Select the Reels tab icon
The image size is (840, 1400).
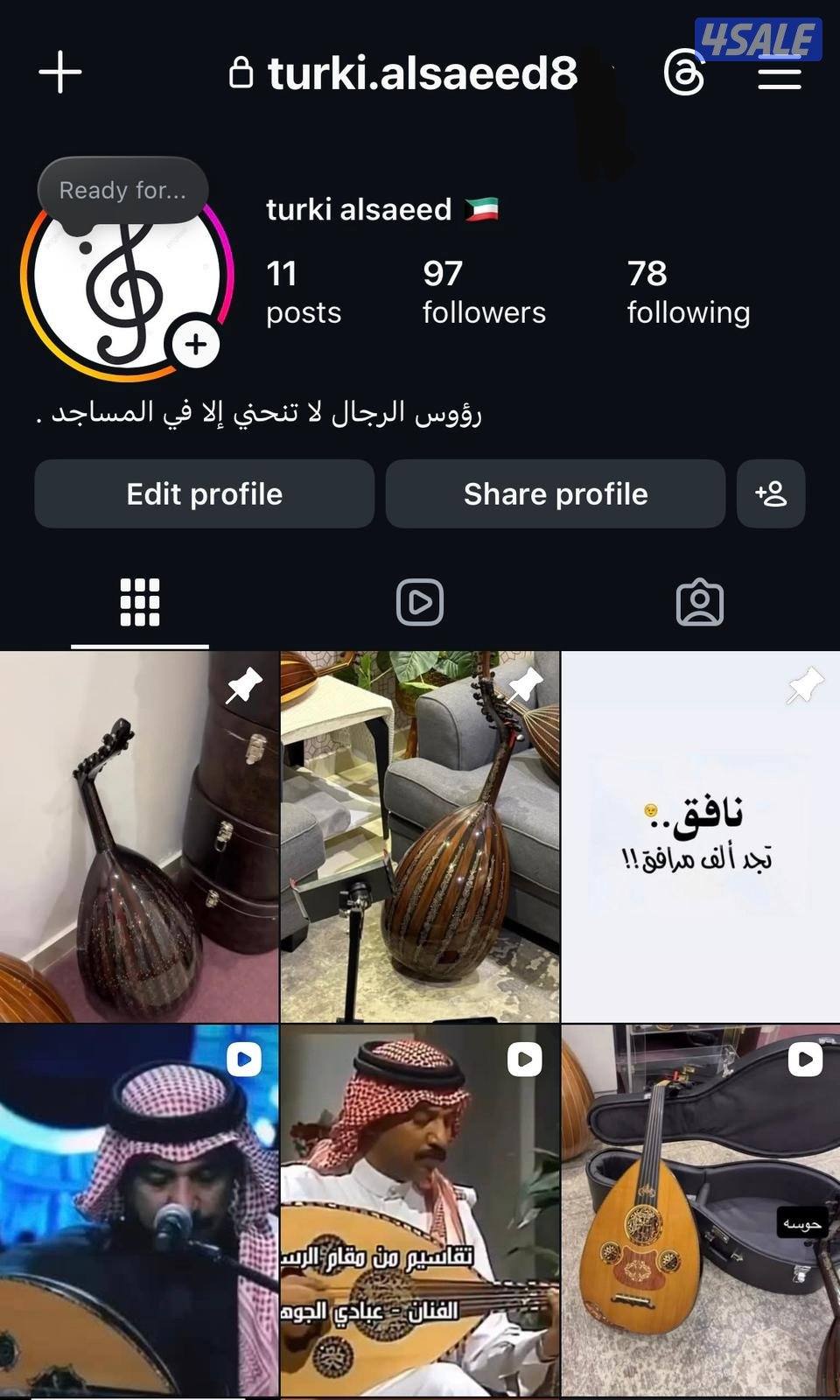[x=419, y=602]
